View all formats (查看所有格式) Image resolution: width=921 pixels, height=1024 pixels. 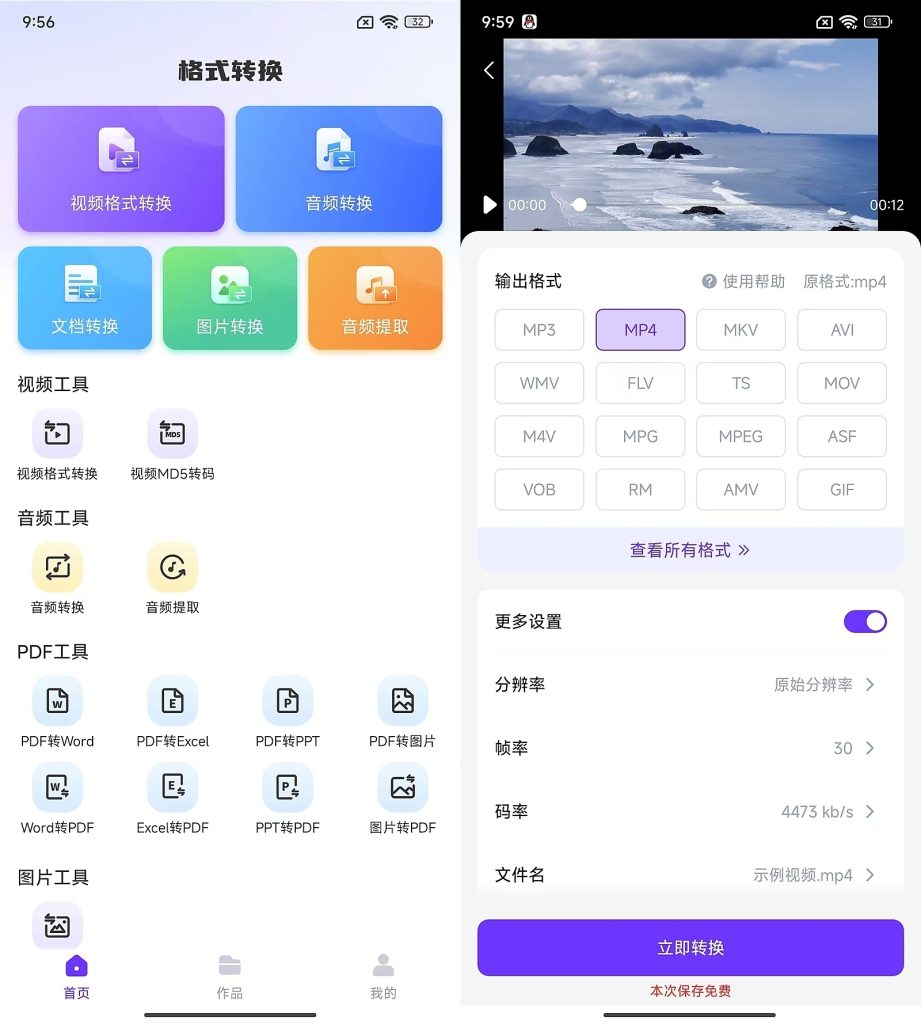tap(690, 550)
